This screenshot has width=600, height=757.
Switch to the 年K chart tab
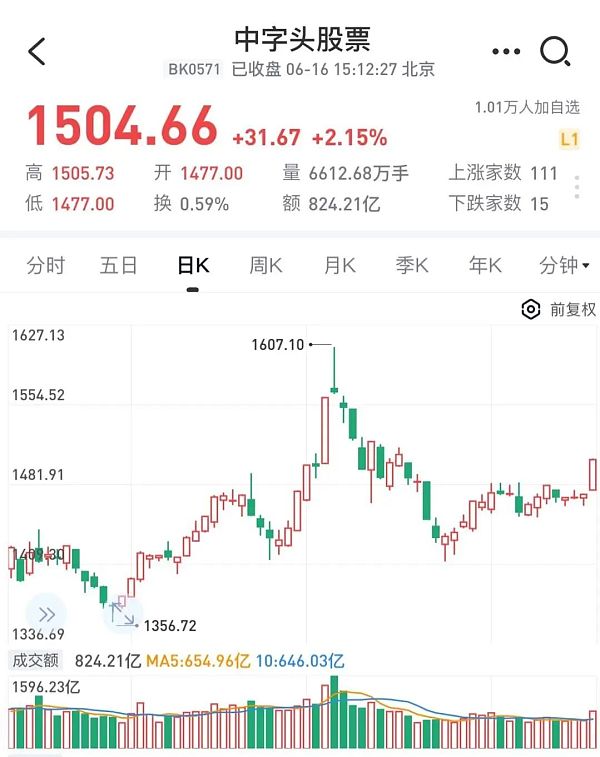coord(485,265)
